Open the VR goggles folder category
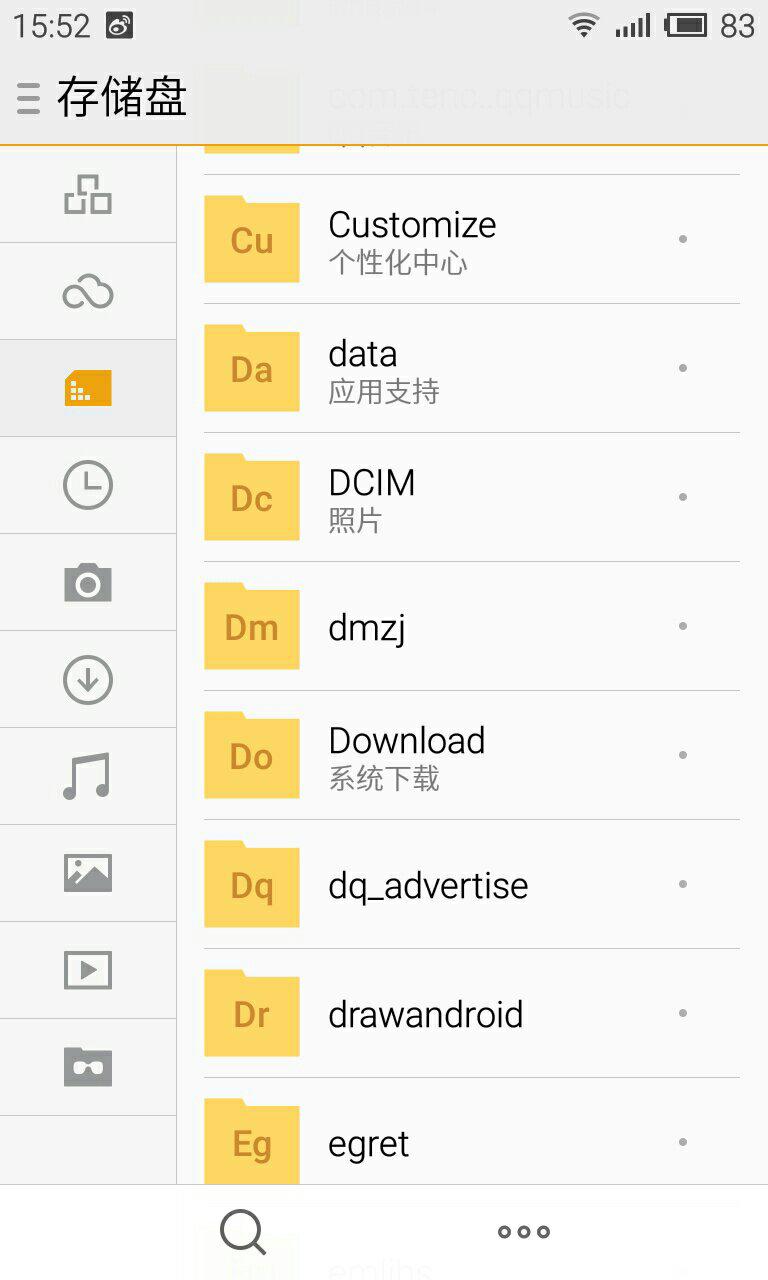This screenshot has height=1280, width=768. (88, 1067)
